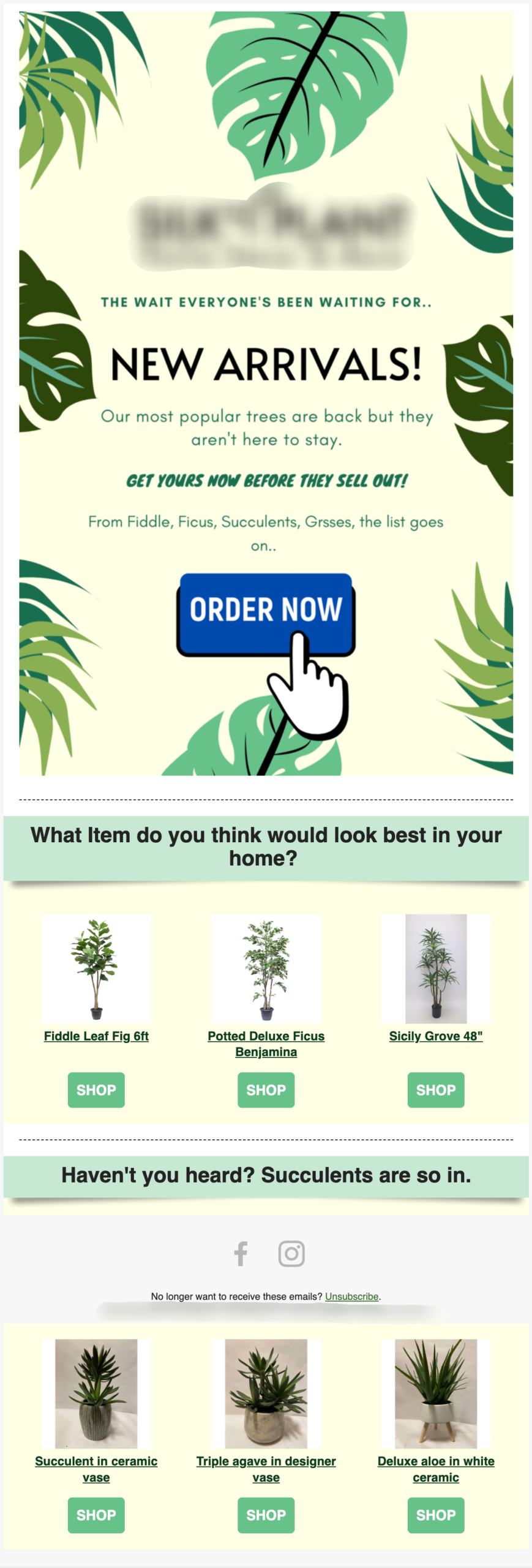Shop the Potted Deluxe Ficus Benjamina
The height and width of the screenshot is (1568, 532).
(x=266, y=1090)
